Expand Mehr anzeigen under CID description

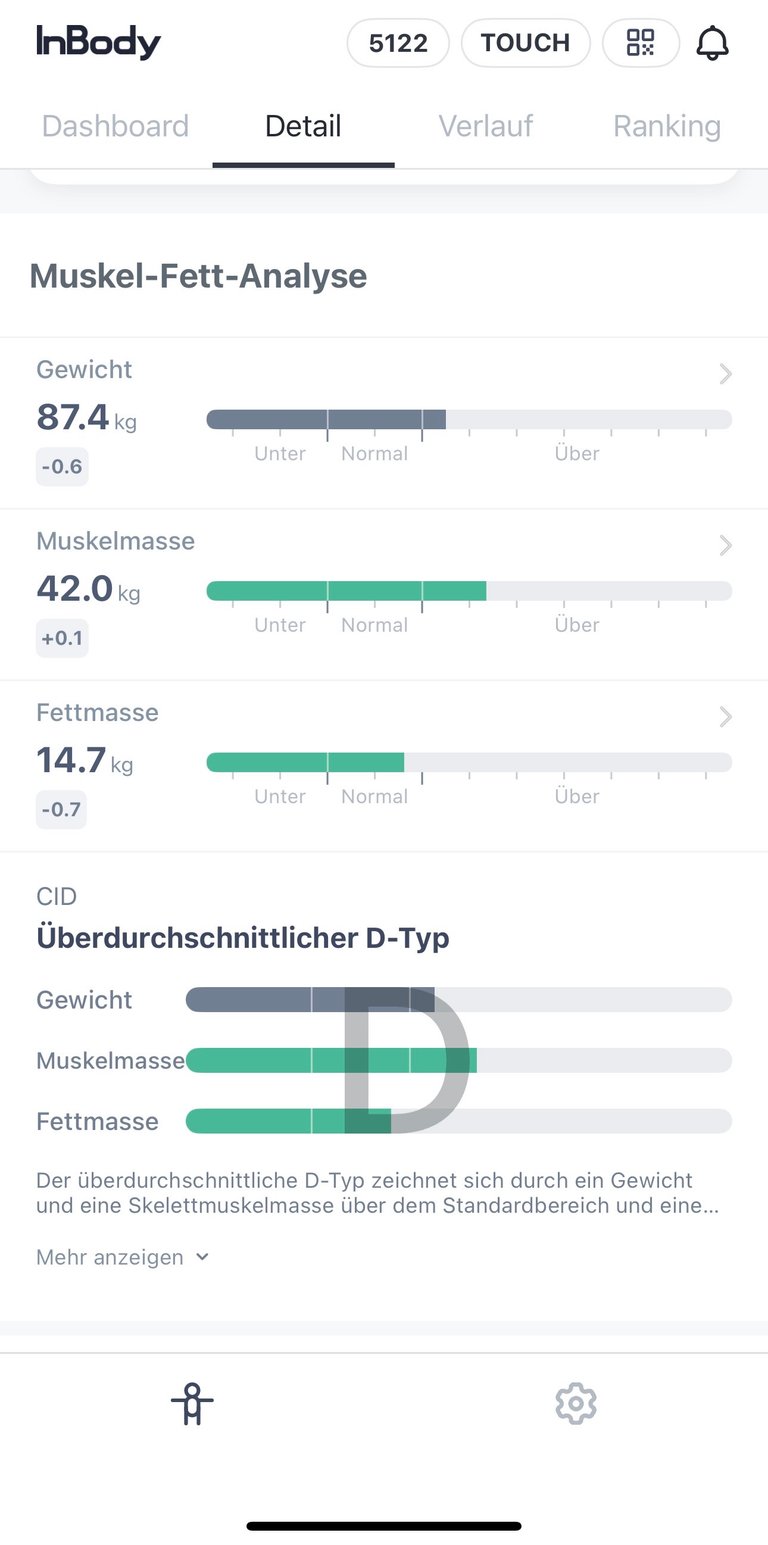click(x=123, y=1257)
